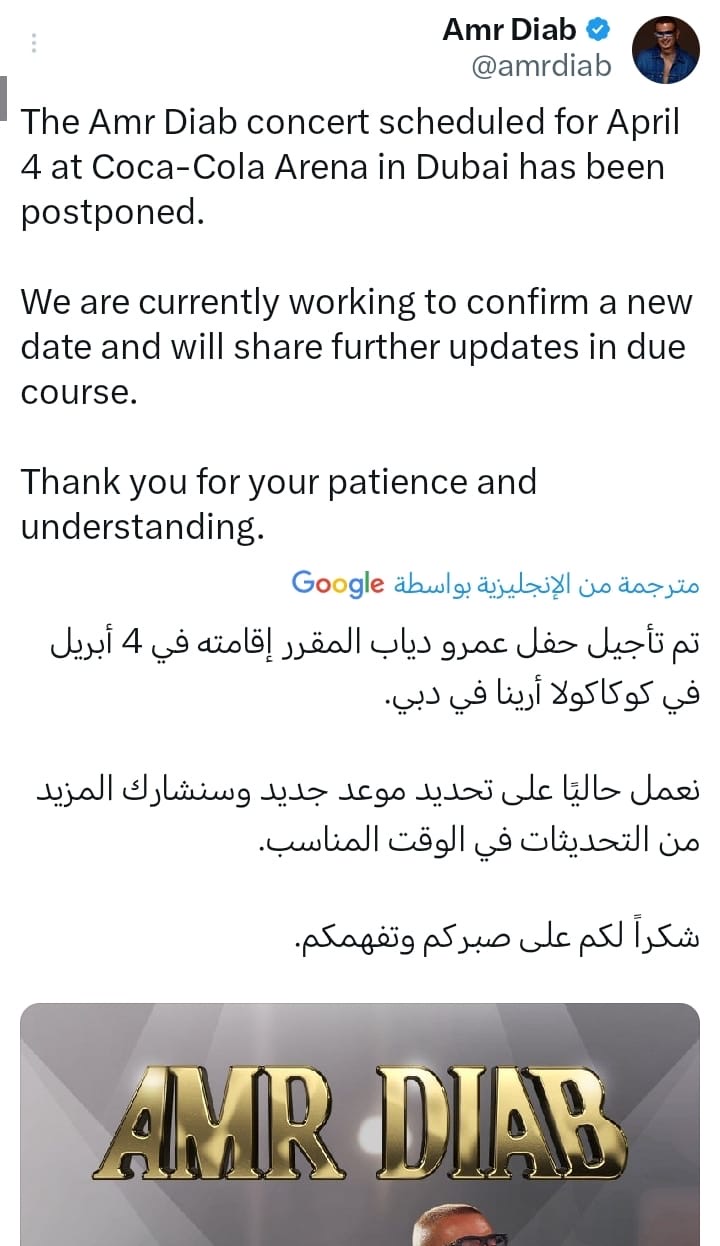Open the post's three-dot overflow menu

tap(34, 43)
